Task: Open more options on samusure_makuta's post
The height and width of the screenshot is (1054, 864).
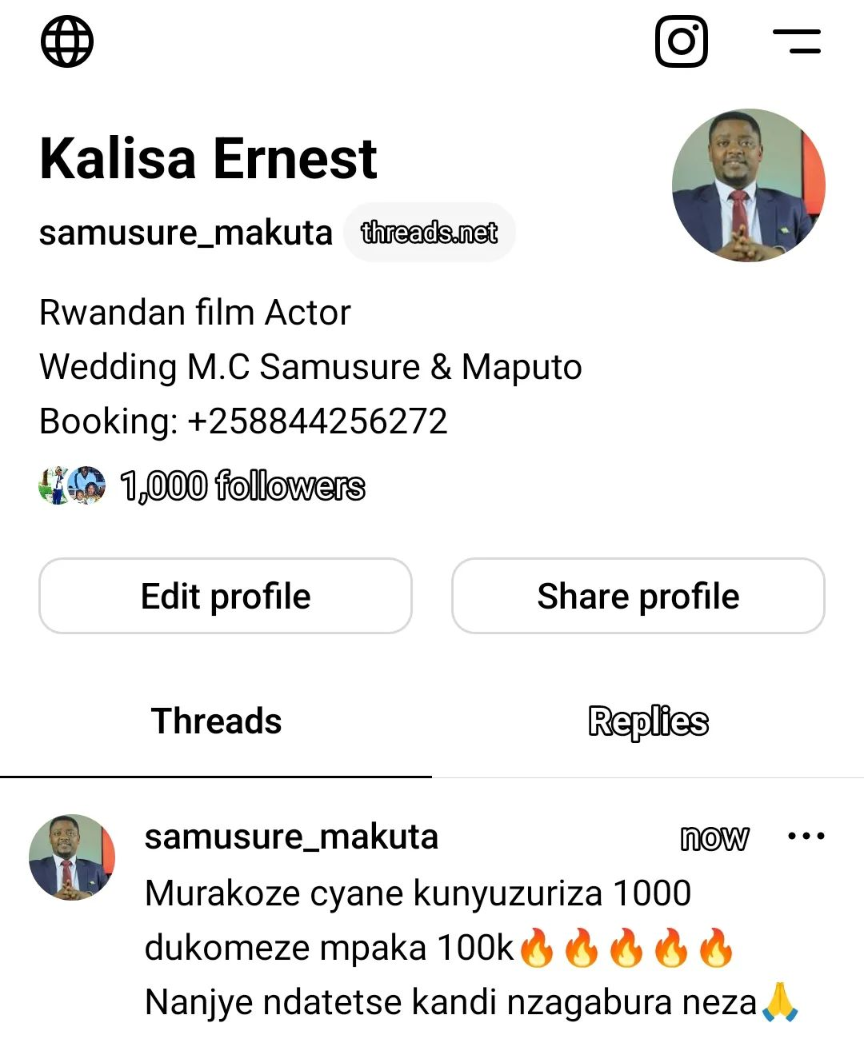Action: [806, 837]
